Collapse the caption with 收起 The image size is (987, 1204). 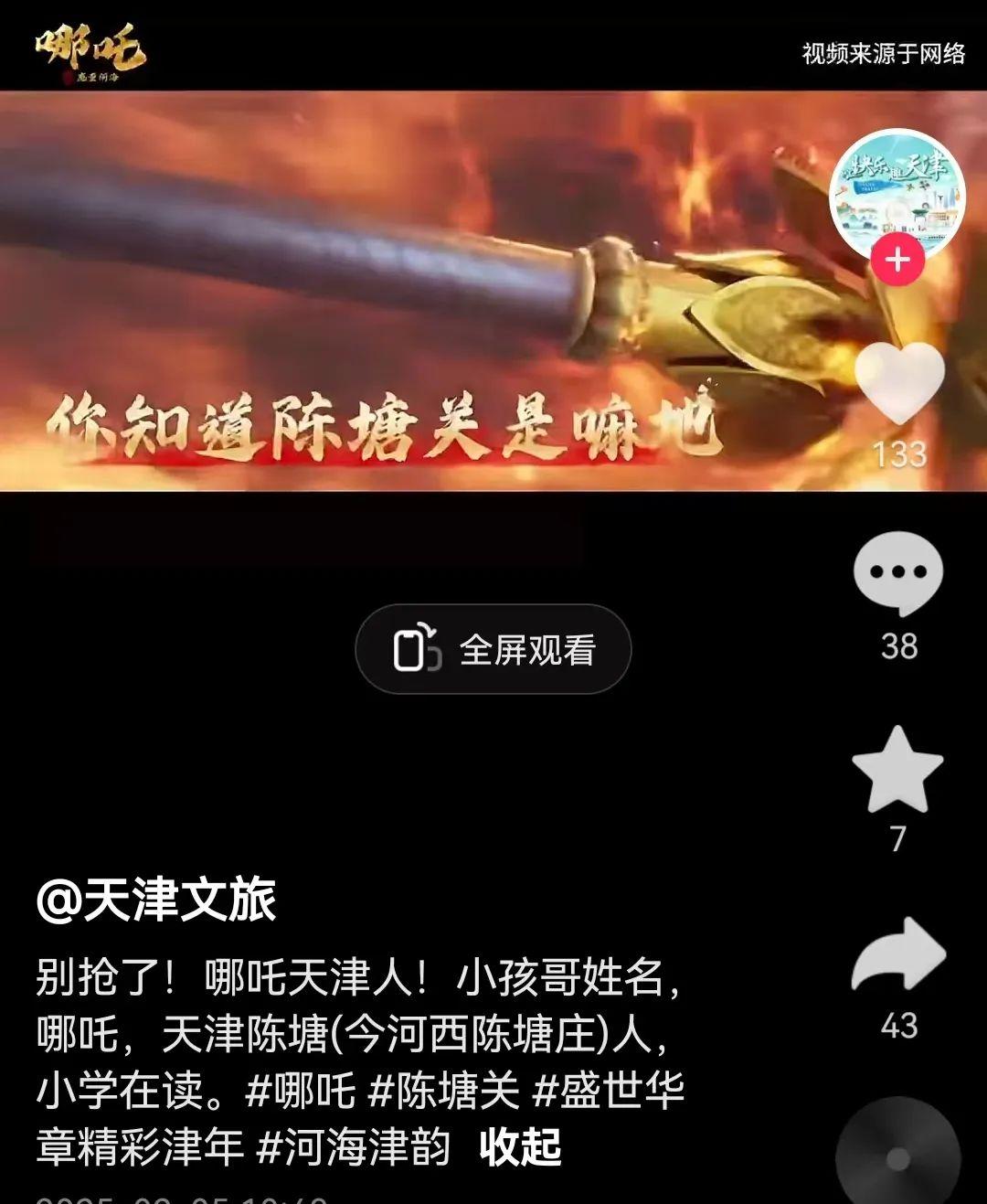click(x=520, y=1146)
